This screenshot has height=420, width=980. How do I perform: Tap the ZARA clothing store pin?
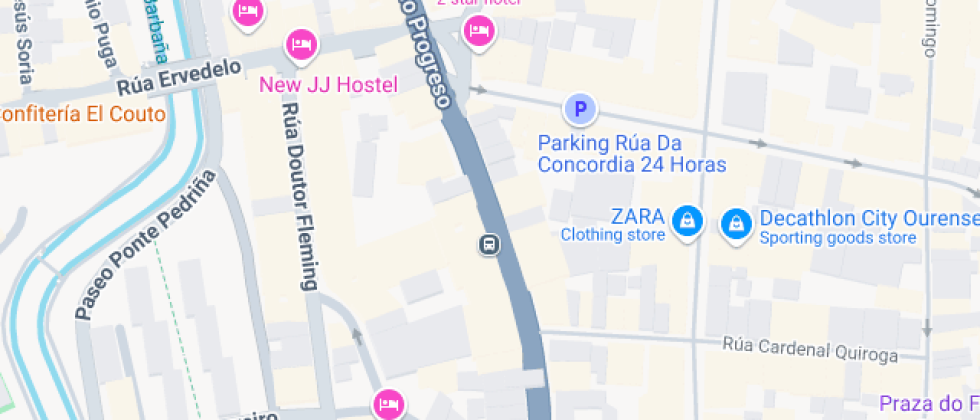pyautogui.click(x=687, y=221)
